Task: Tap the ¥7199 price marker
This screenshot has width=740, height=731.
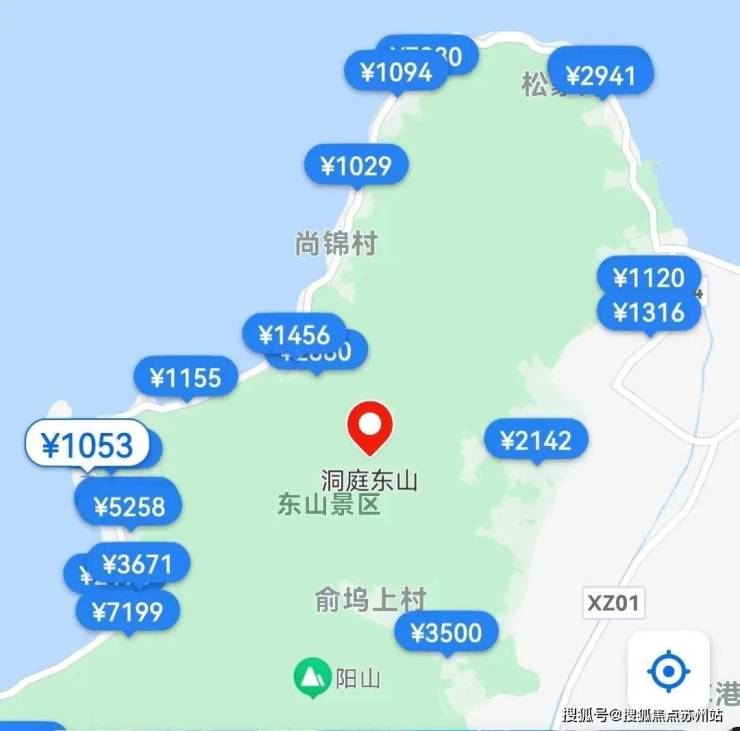Action: click(127, 611)
